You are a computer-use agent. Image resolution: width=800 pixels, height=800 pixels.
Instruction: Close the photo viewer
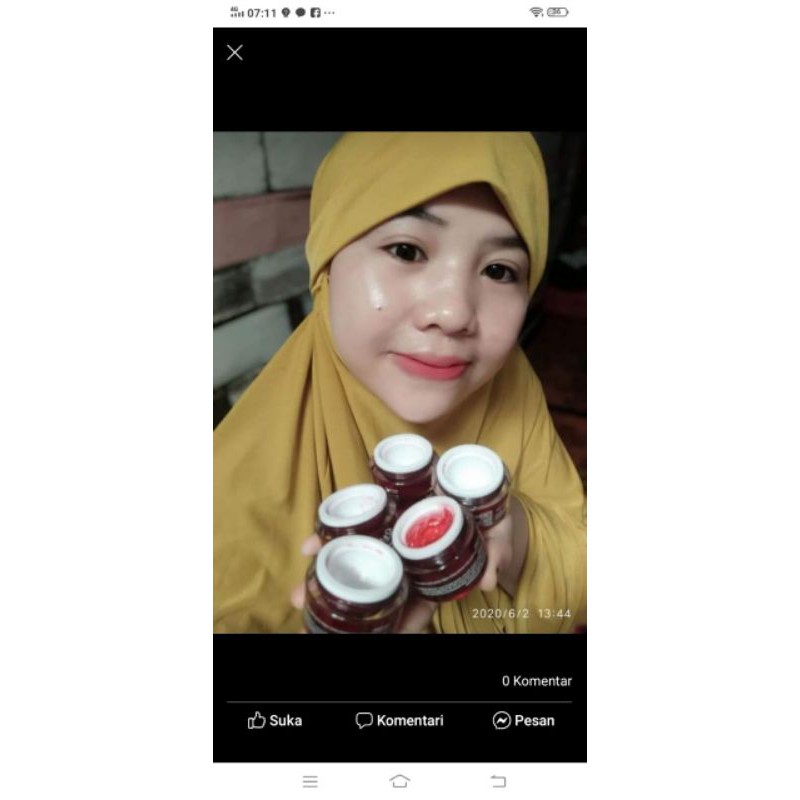235,53
